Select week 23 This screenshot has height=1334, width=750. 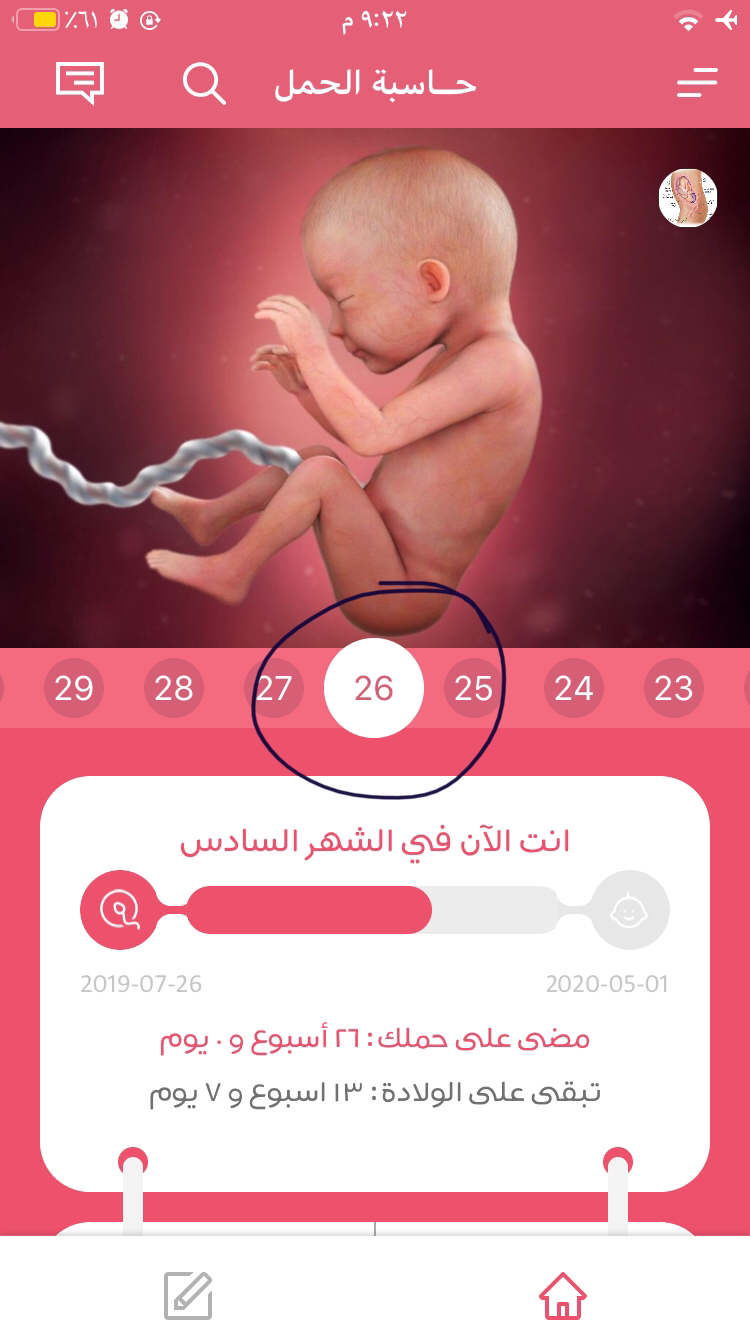[674, 688]
